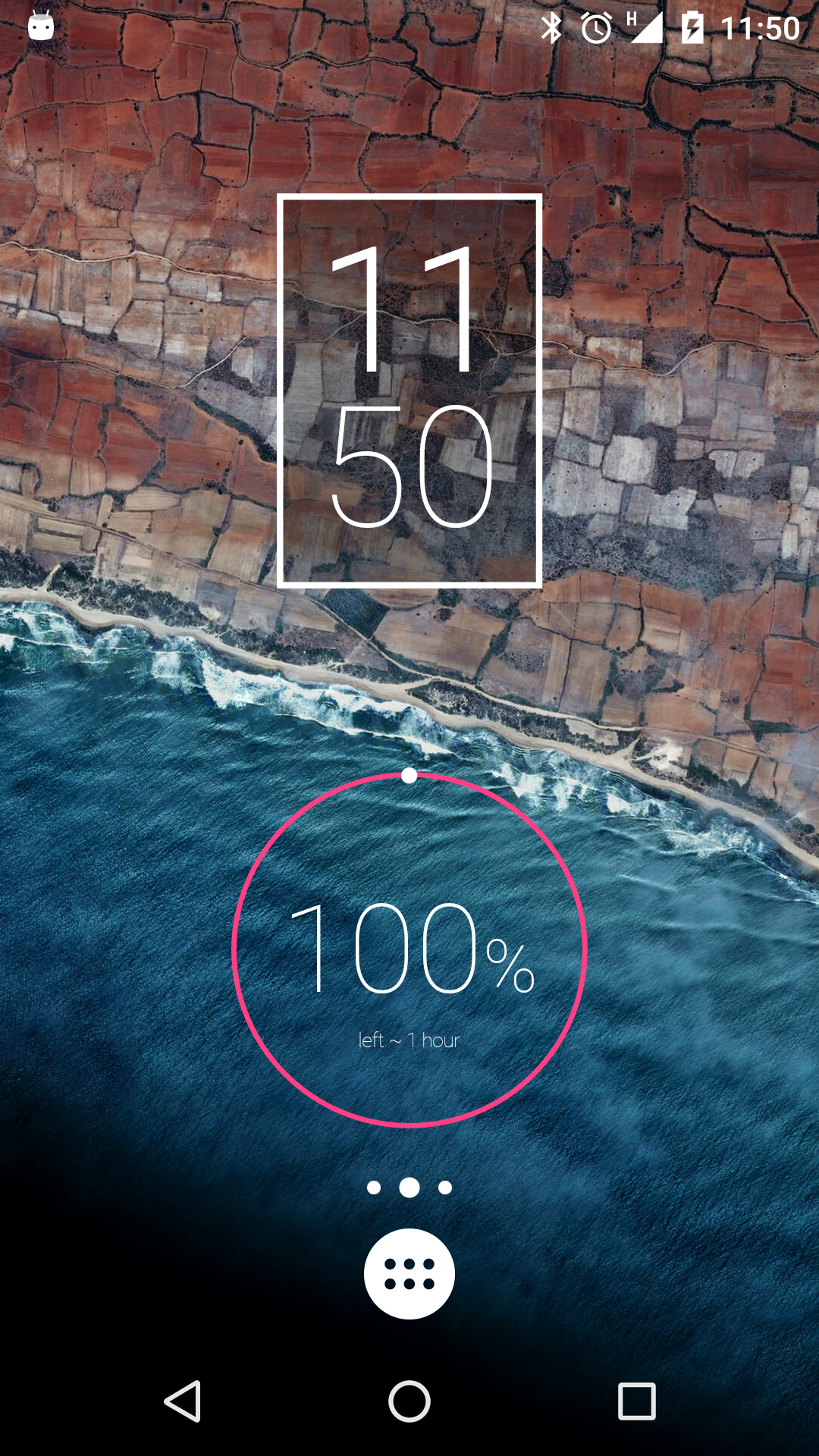
Task: Open the clock widget showing 11 50
Action: [409, 391]
